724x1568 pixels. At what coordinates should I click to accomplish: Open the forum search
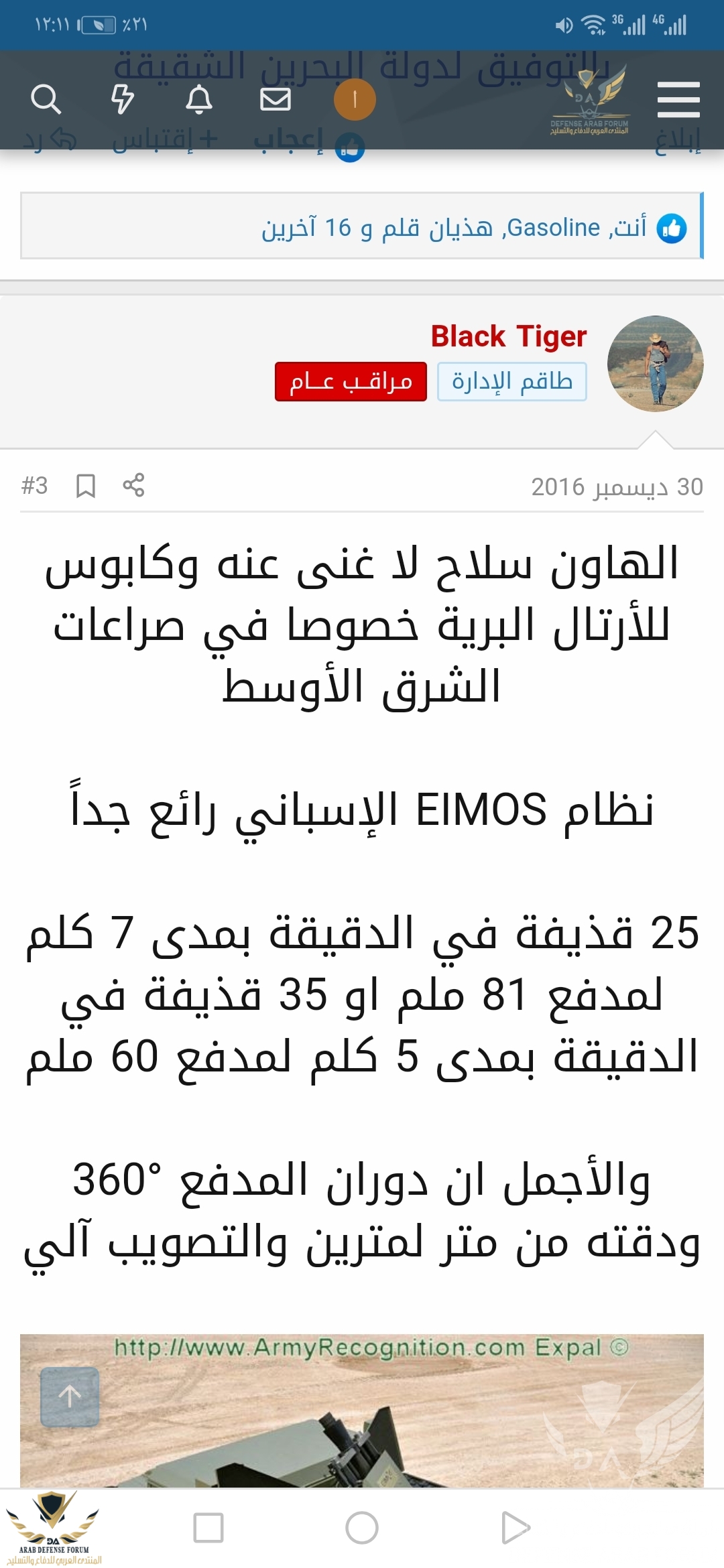pyautogui.click(x=46, y=99)
